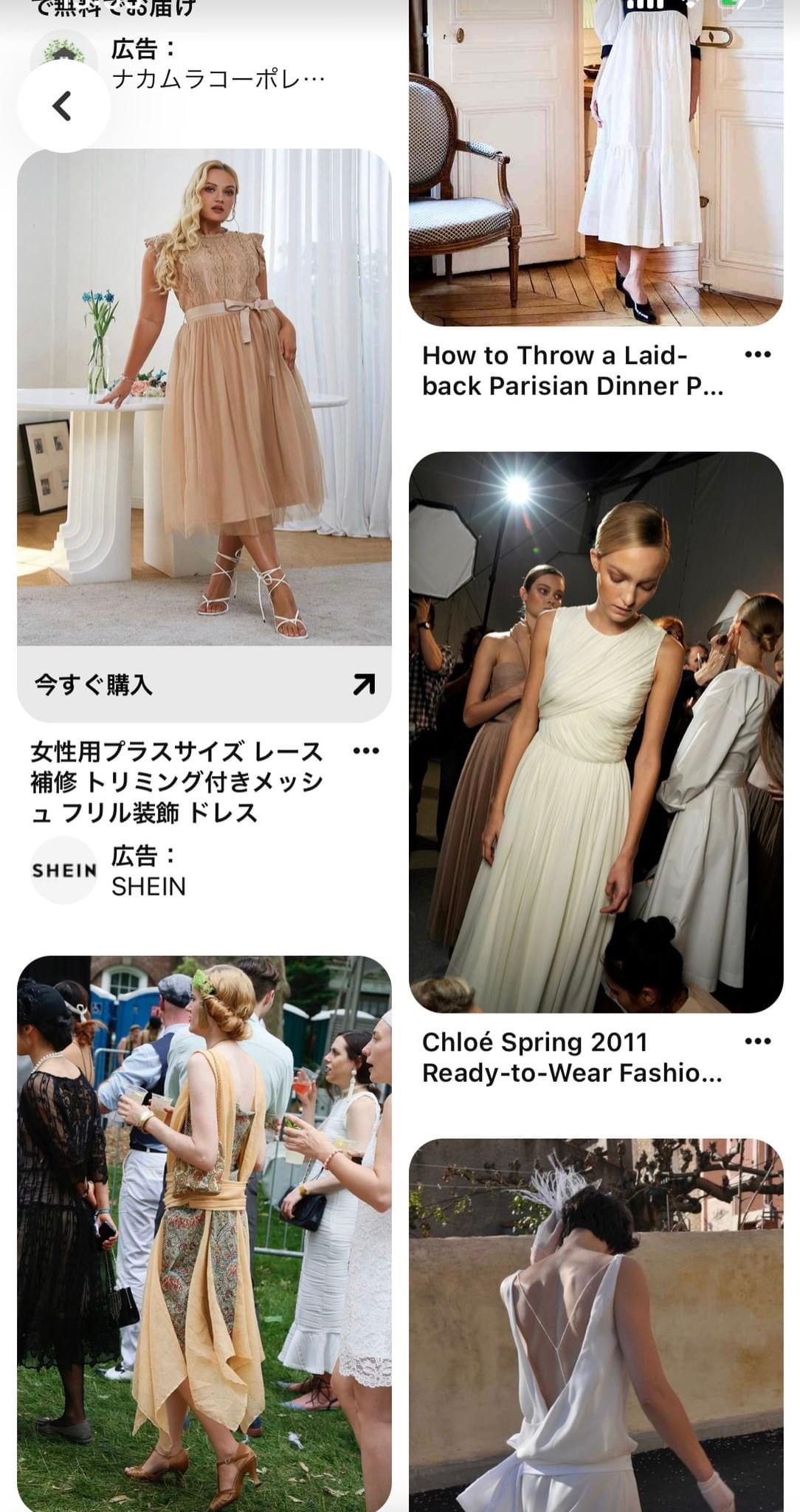Open more options for Chloé Spring 2011
The image size is (800, 1512).
tap(757, 1041)
